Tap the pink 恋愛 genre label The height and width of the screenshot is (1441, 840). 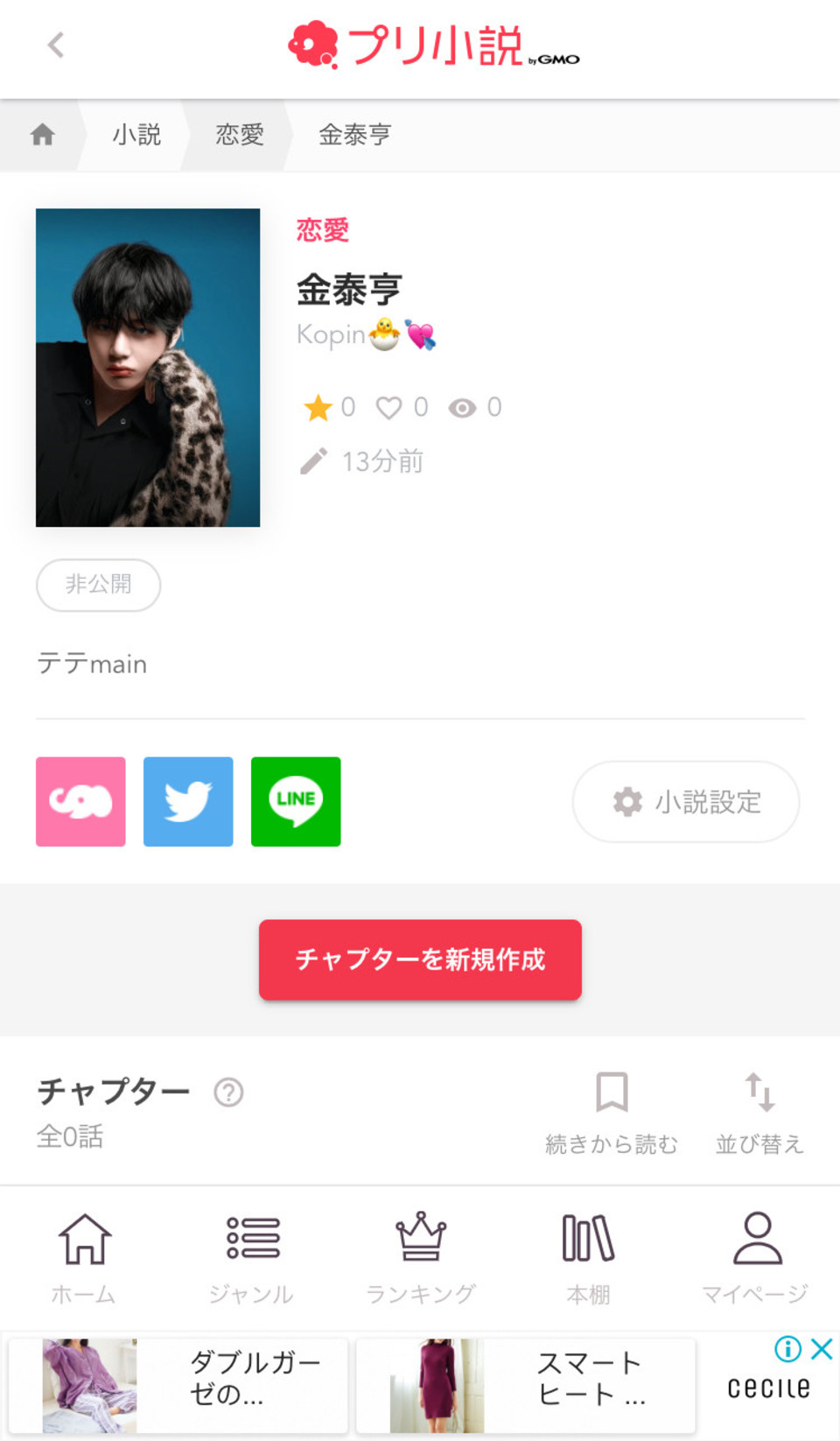323,230
